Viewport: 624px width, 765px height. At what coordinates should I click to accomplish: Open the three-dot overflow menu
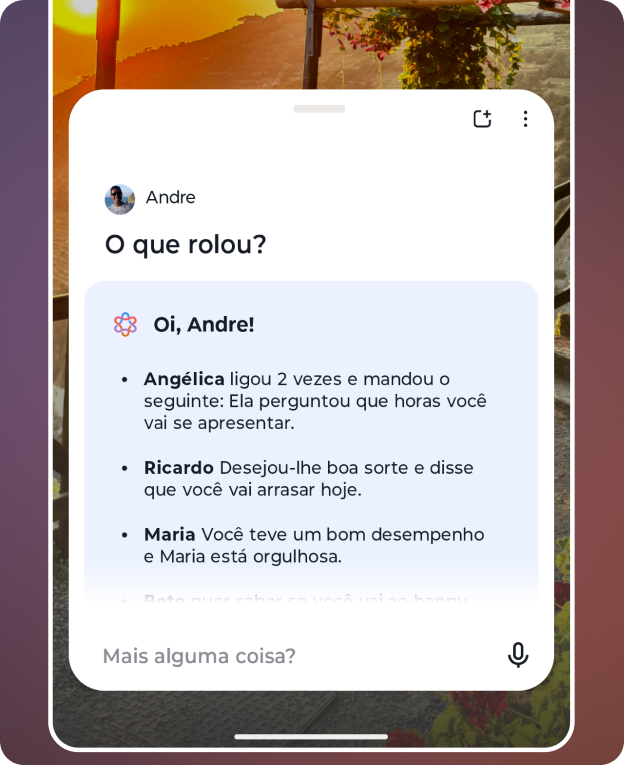coord(526,119)
